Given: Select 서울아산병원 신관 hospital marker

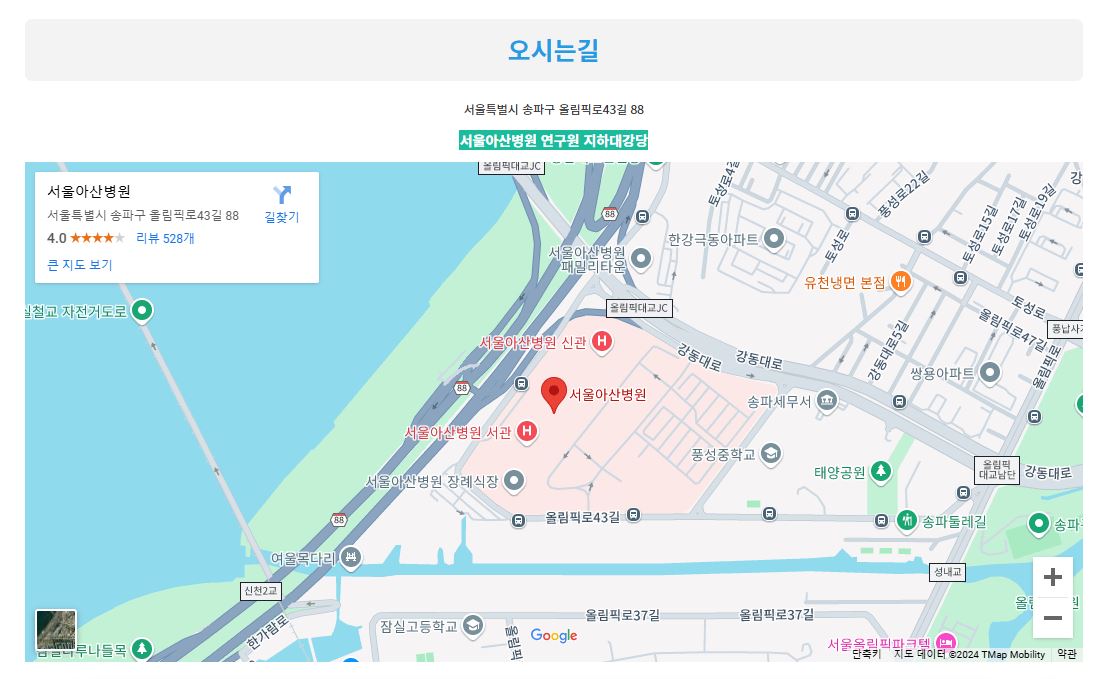Looking at the screenshot, I should point(602,342).
